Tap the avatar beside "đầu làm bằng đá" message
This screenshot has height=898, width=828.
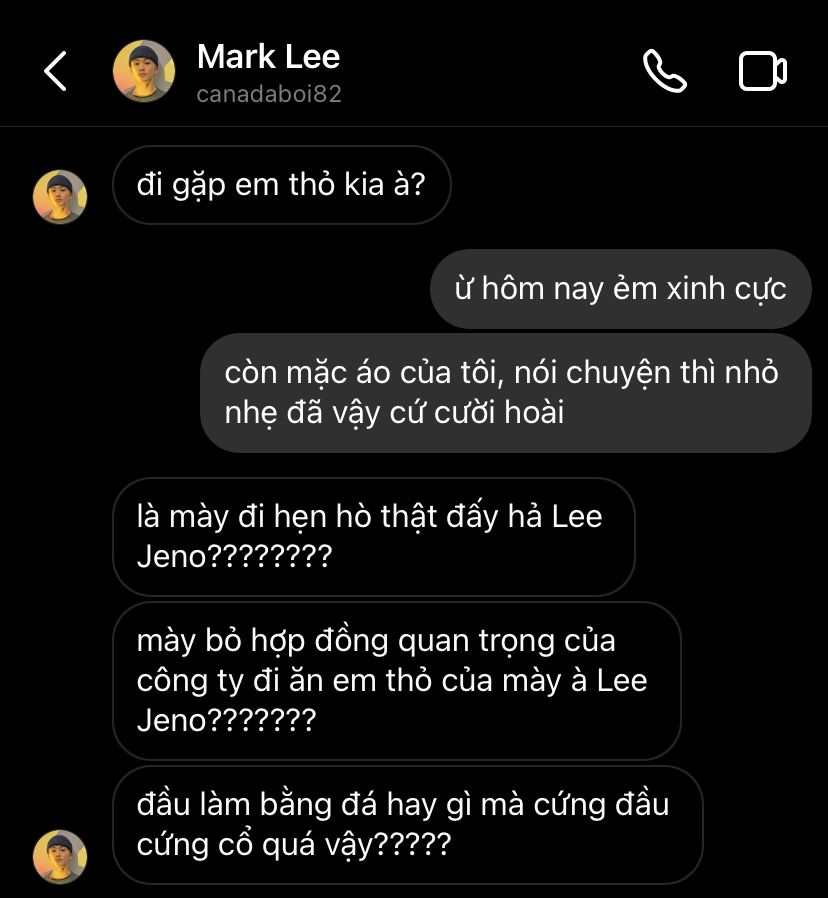(x=60, y=857)
